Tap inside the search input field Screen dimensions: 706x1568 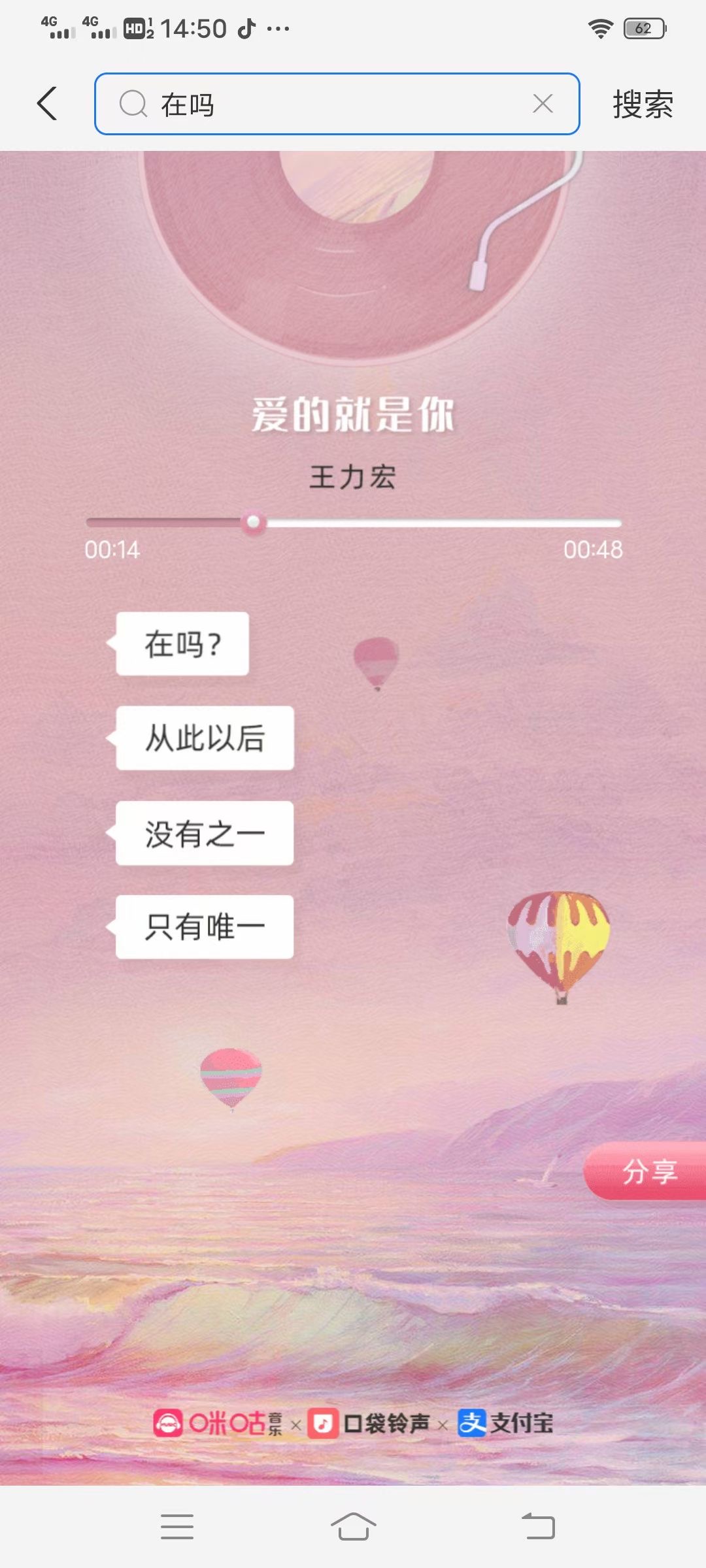(294, 105)
